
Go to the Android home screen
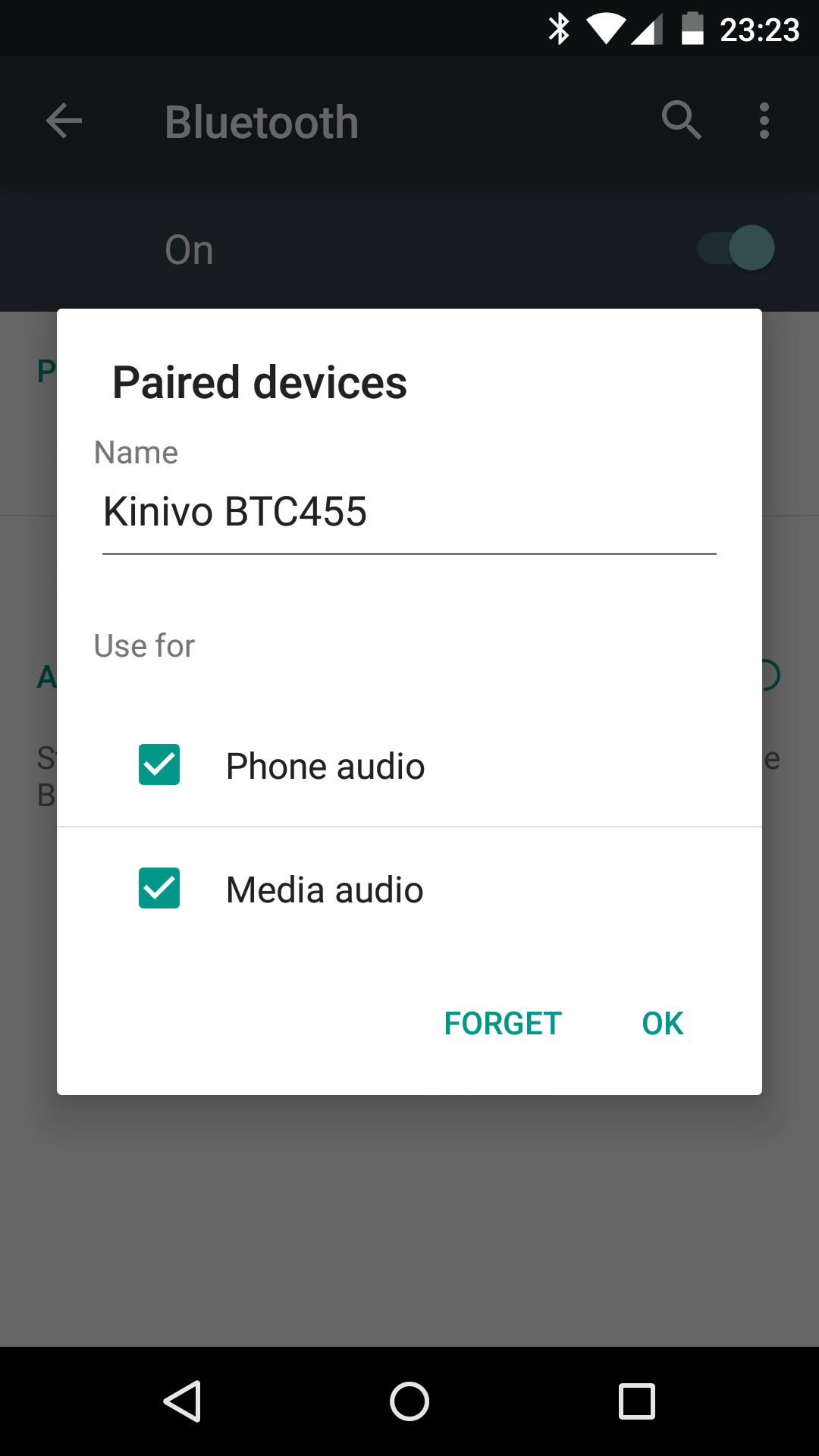coord(409,1401)
